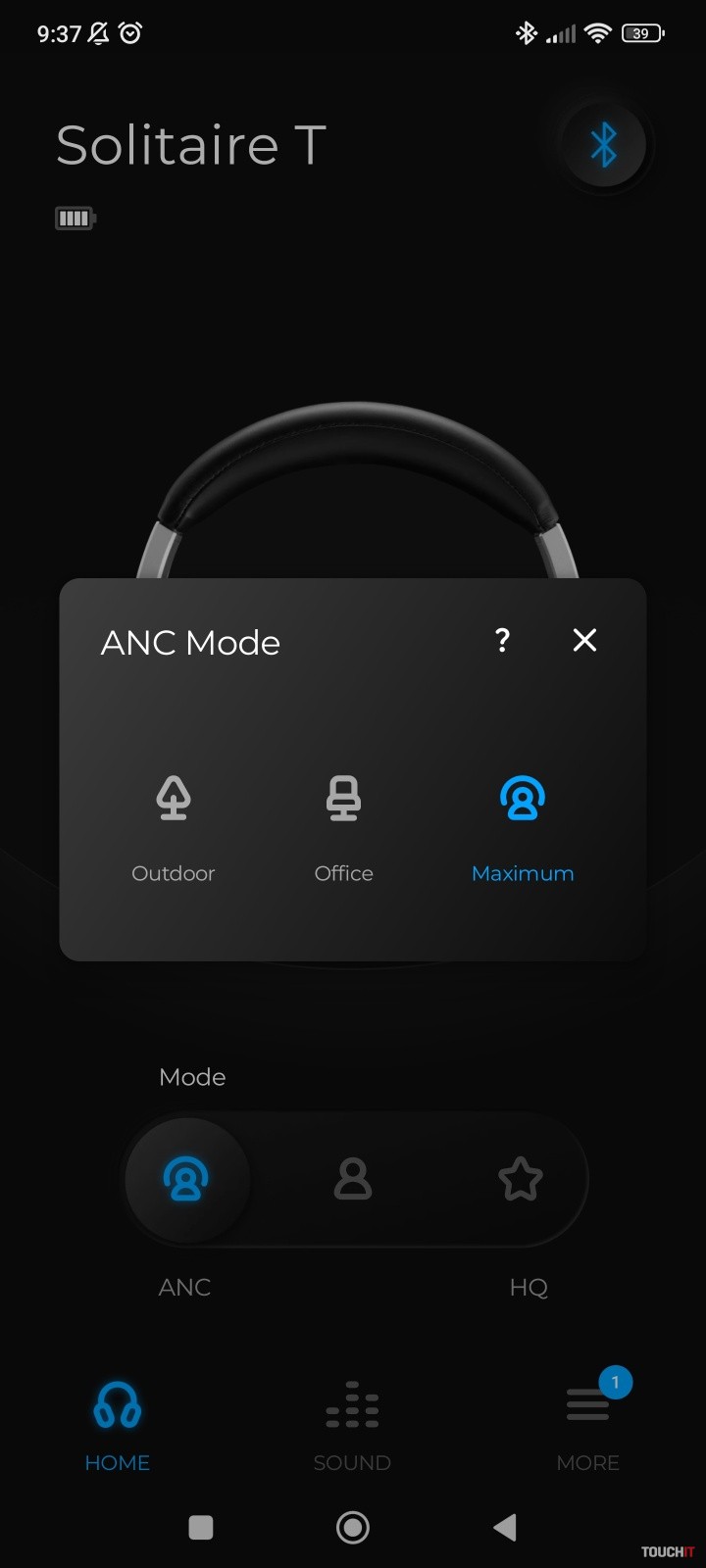
Task: Switch to the middle person mode
Action: click(x=353, y=1179)
